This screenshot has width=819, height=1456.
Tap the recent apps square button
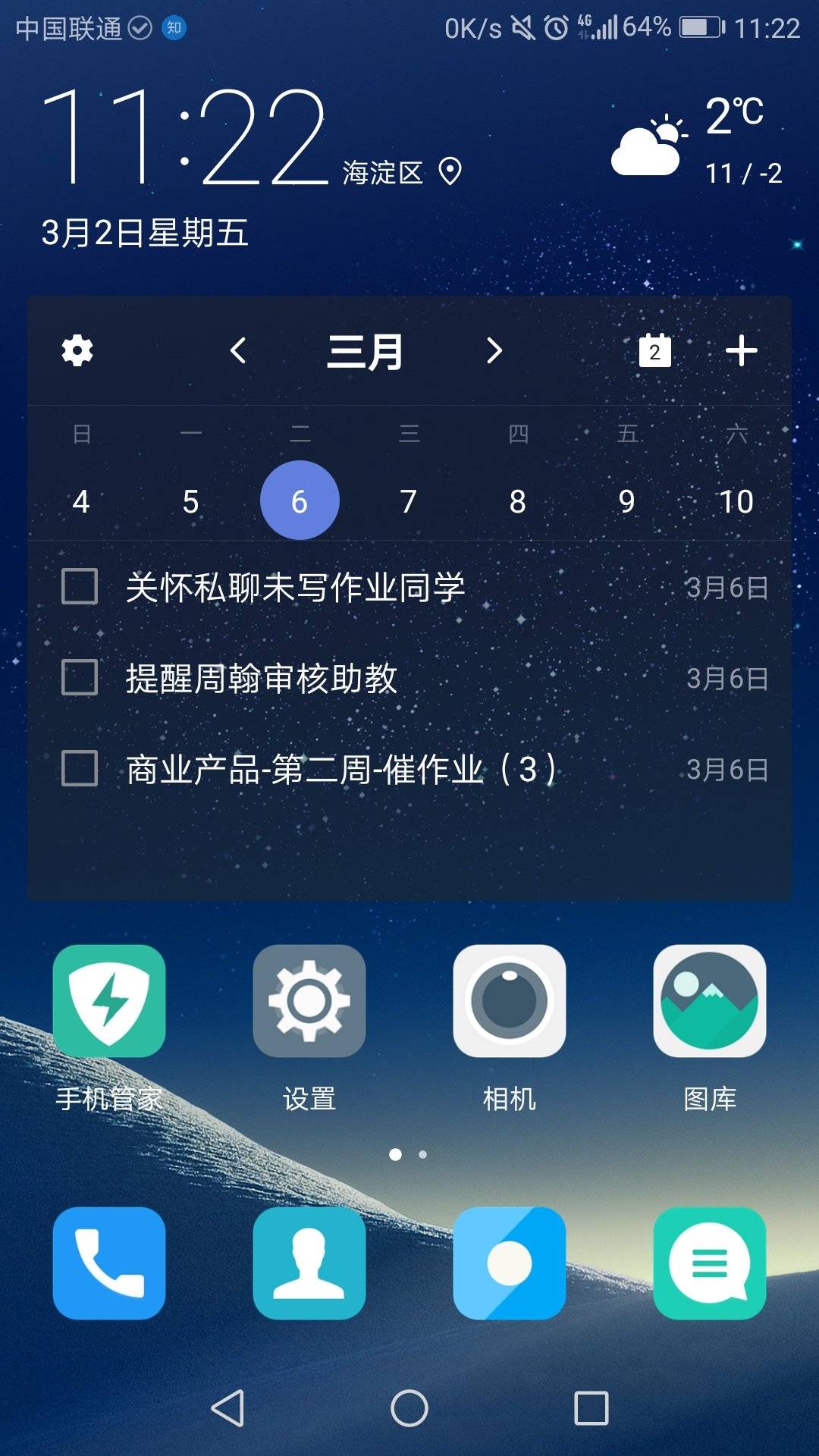click(591, 1408)
